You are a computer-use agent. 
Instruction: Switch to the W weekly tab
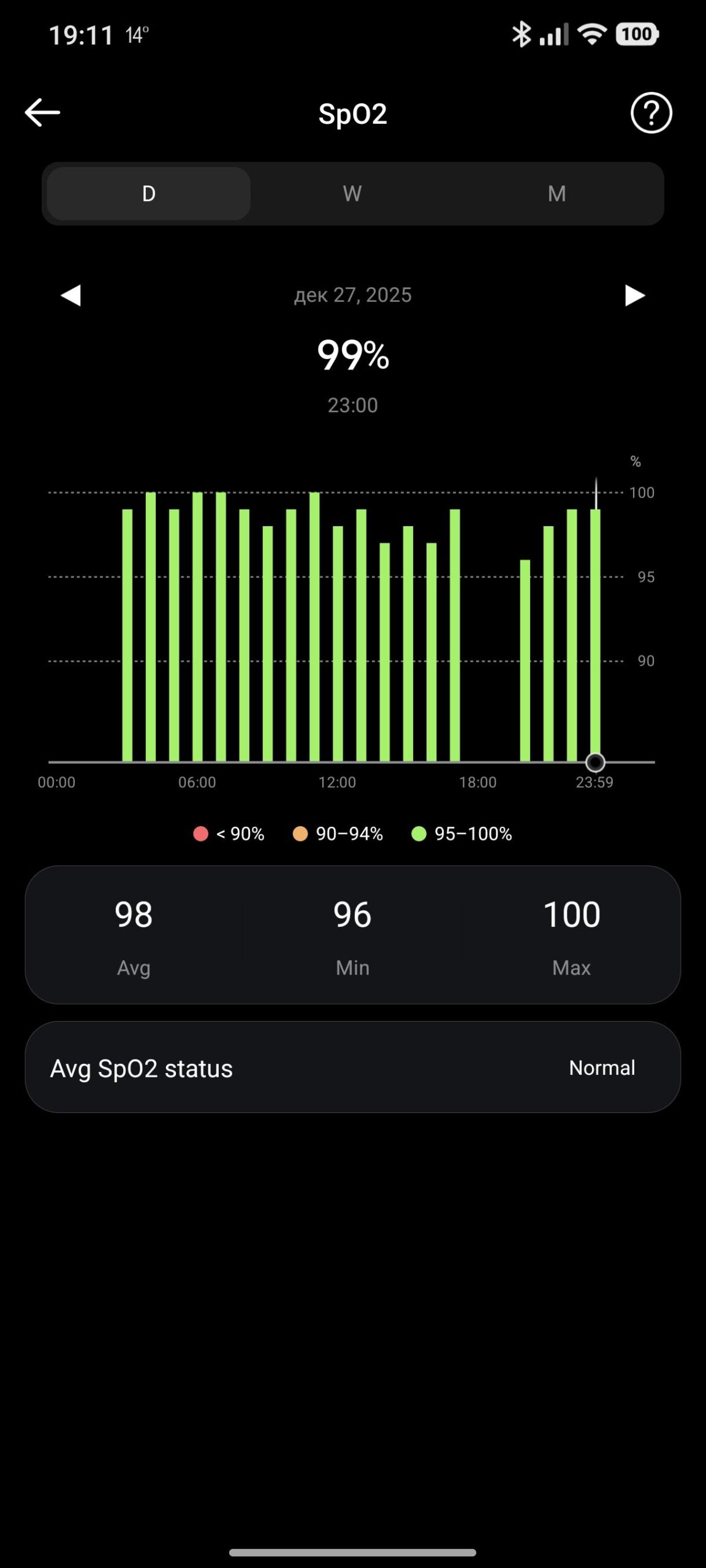pos(352,194)
